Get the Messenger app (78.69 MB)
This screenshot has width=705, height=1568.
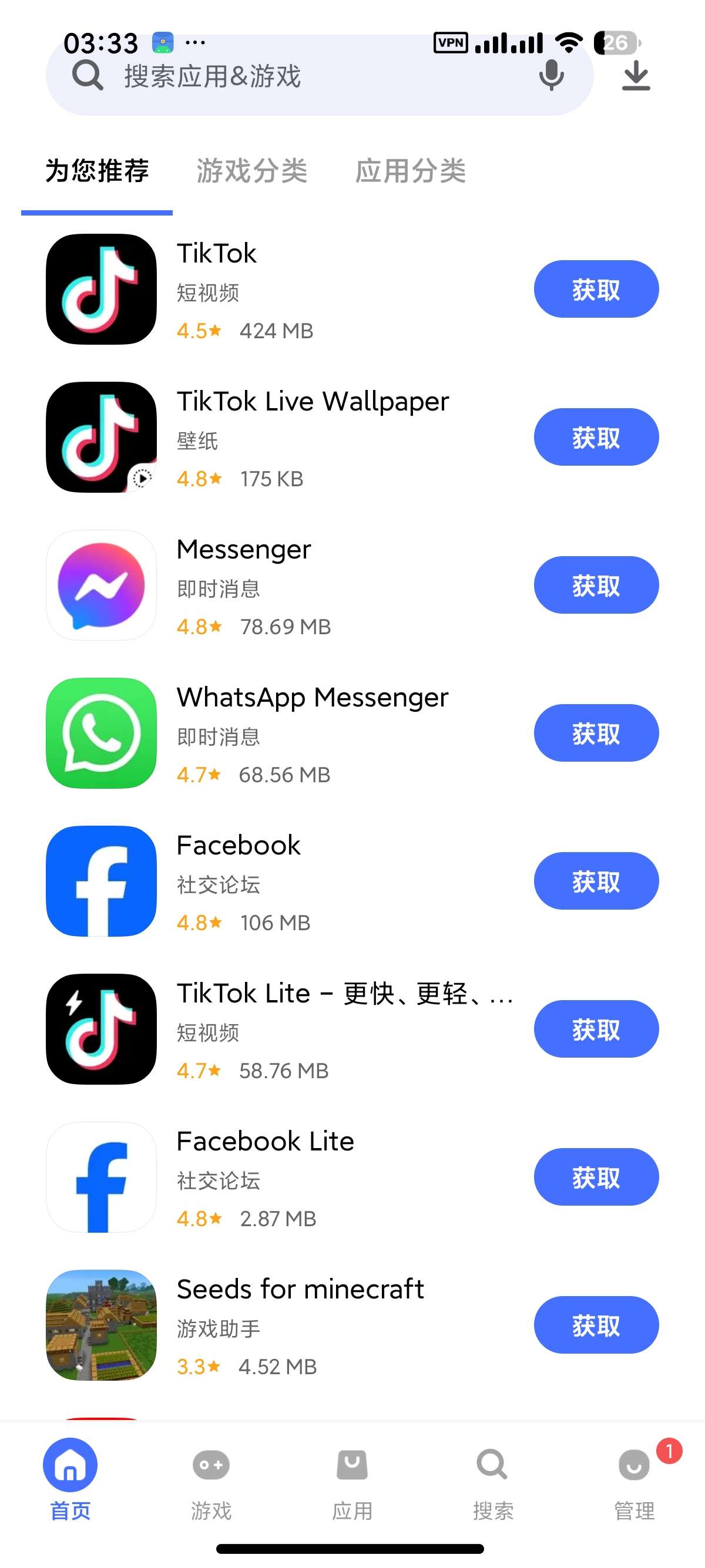[596, 585]
